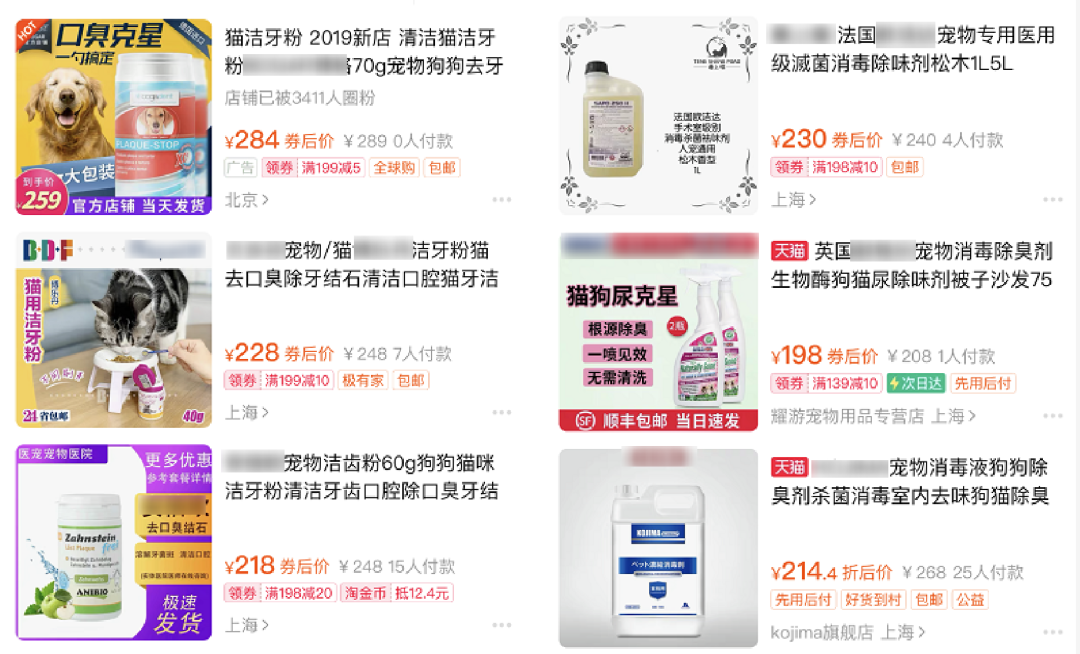Open more options on ¥214.4 消毒液 item
This screenshot has height=654, width=1080.
(x=1052, y=632)
